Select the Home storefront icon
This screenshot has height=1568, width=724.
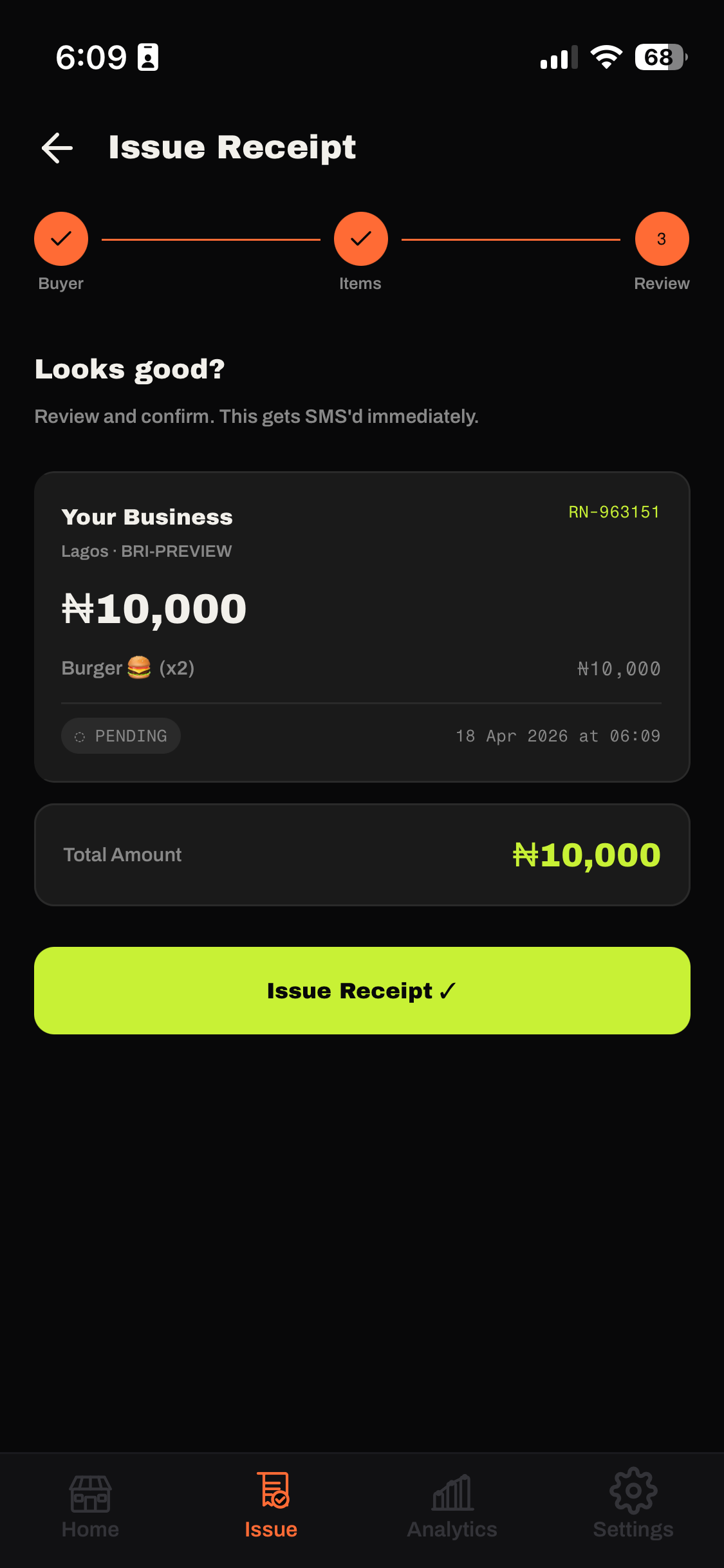pyautogui.click(x=90, y=1493)
